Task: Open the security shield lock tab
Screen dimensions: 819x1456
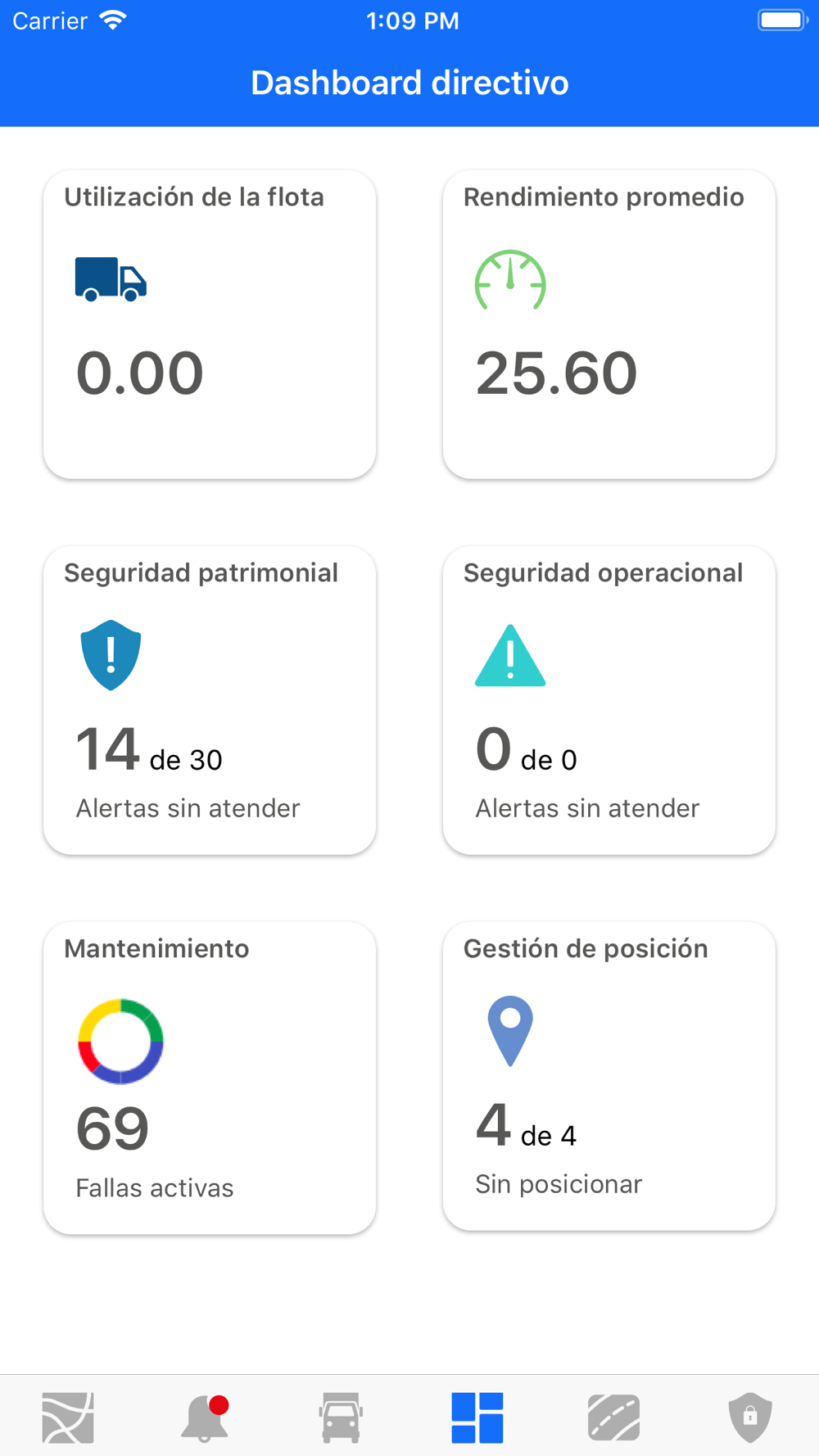Action: (750, 1418)
